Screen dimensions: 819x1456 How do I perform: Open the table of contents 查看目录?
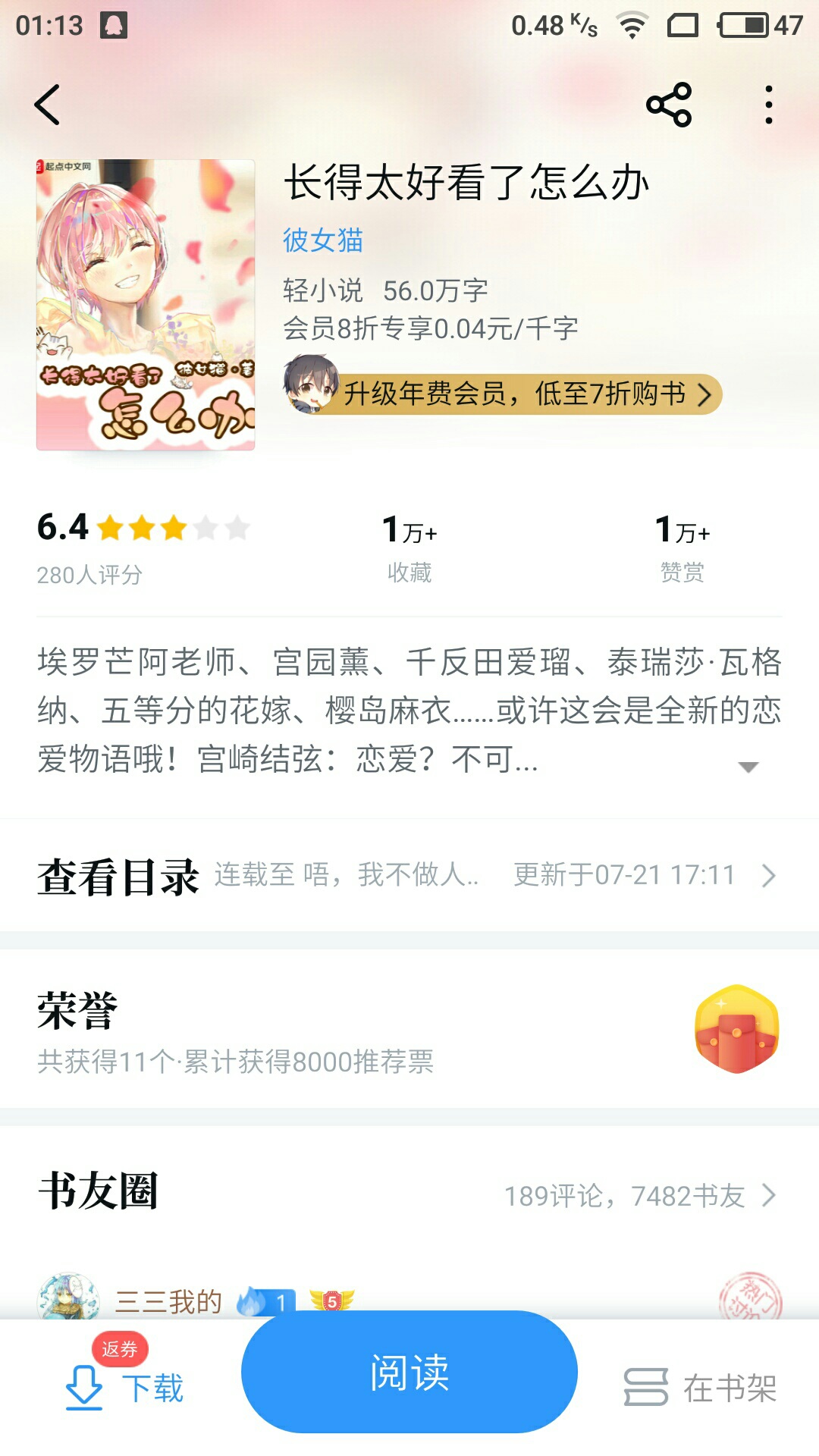[x=409, y=875]
